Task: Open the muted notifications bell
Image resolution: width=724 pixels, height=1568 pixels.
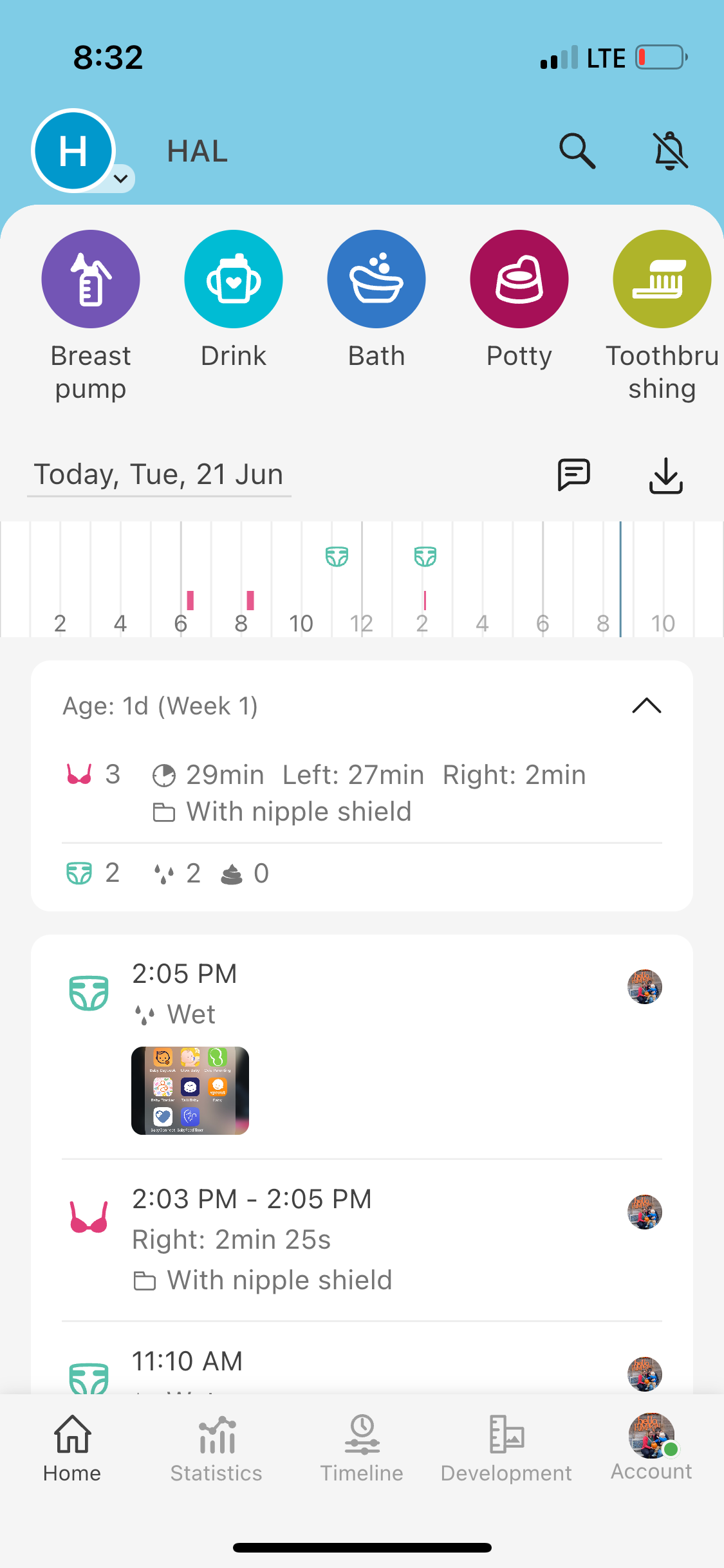Action: tap(670, 151)
